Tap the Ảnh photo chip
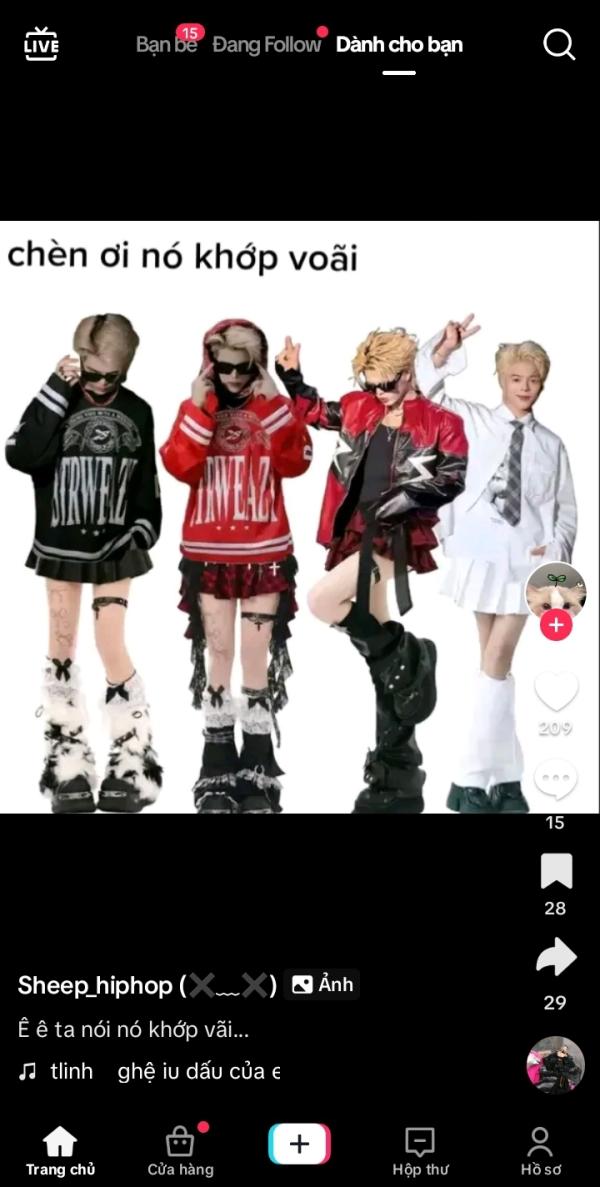Screen dimensions: 600x1187 click(x=322, y=985)
